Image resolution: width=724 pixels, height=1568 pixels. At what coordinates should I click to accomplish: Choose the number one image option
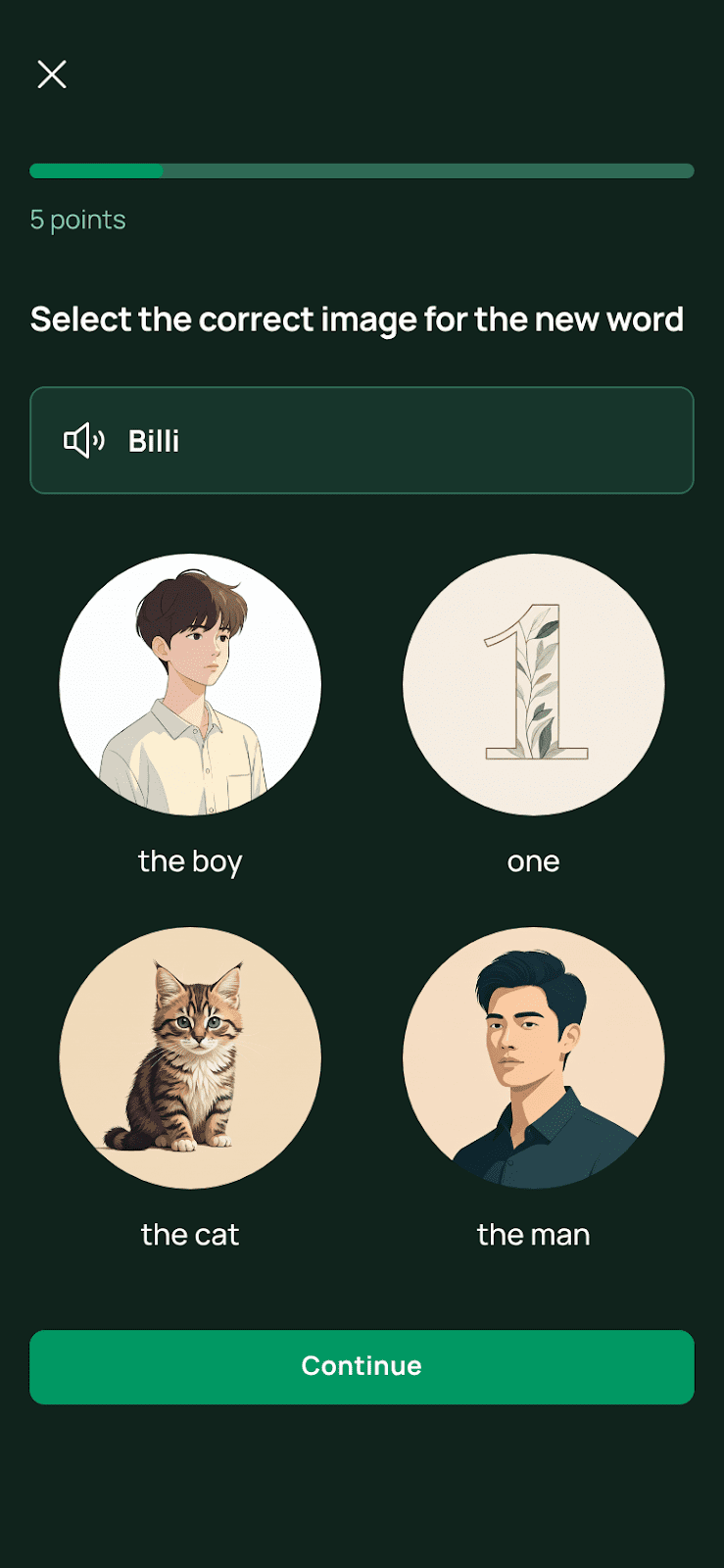533,685
